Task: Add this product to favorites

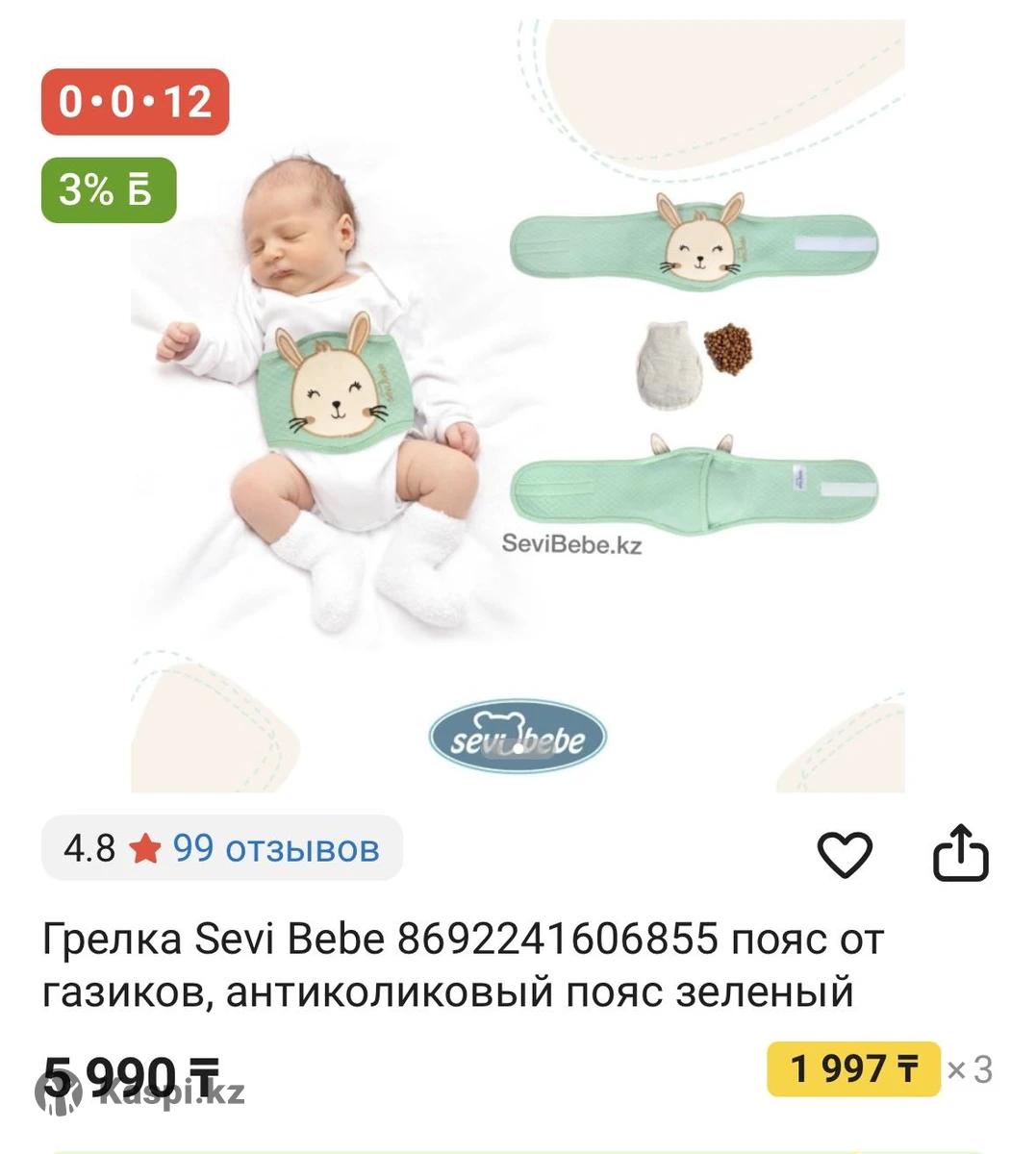Action: 844,852
